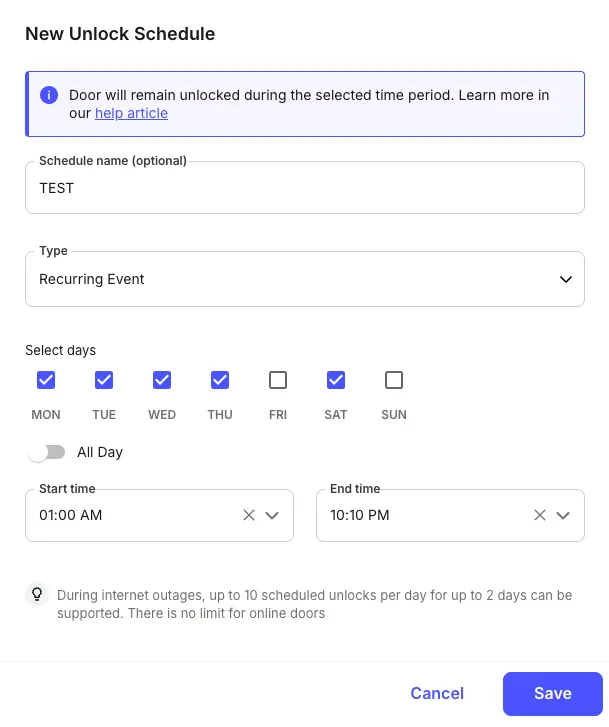Open the help article link
Viewport: 609px width, 727px height.
pos(131,114)
